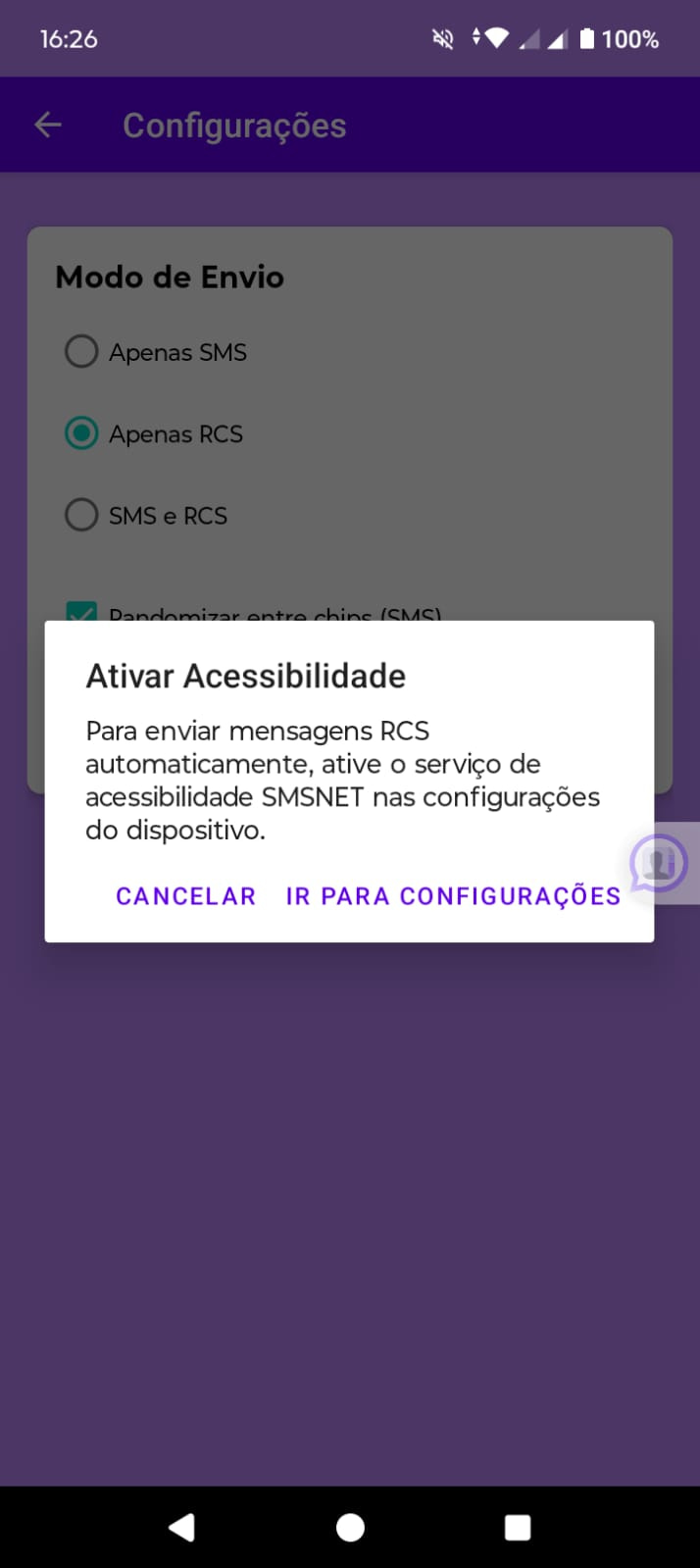This screenshot has height=1568, width=700.
Task: Select the Apenas RCS option
Action: pos(81,433)
